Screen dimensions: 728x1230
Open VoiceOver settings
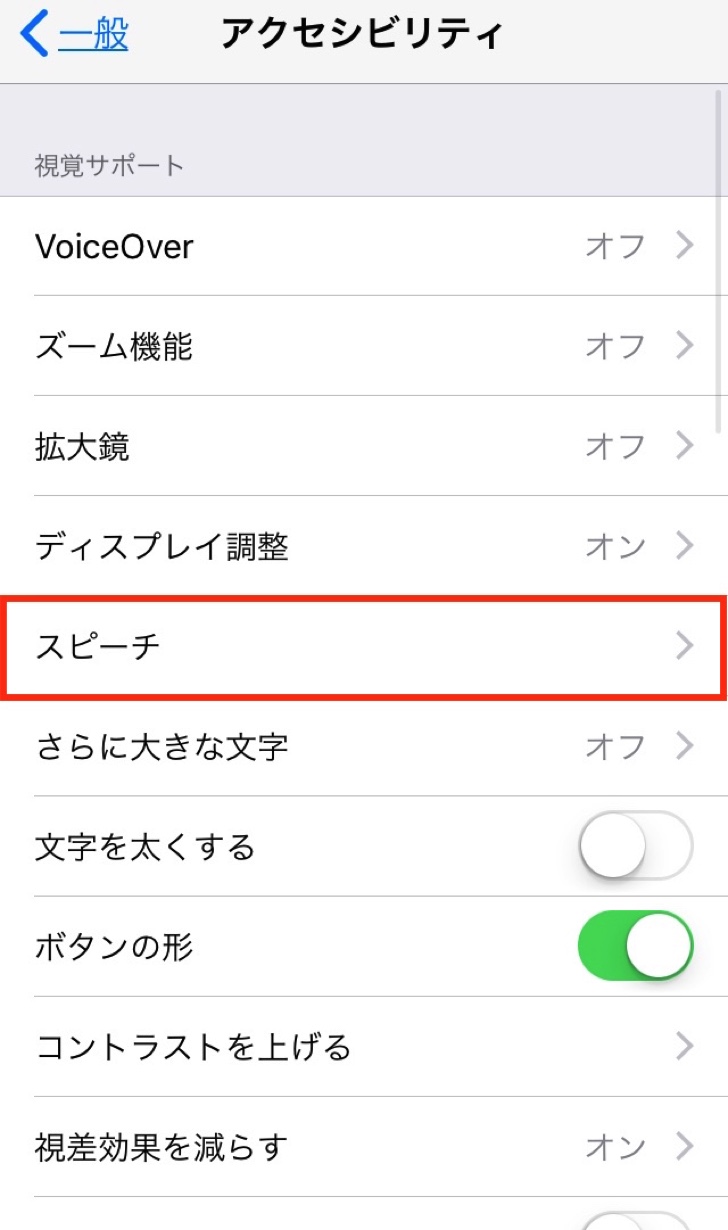click(x=364, y=246)
